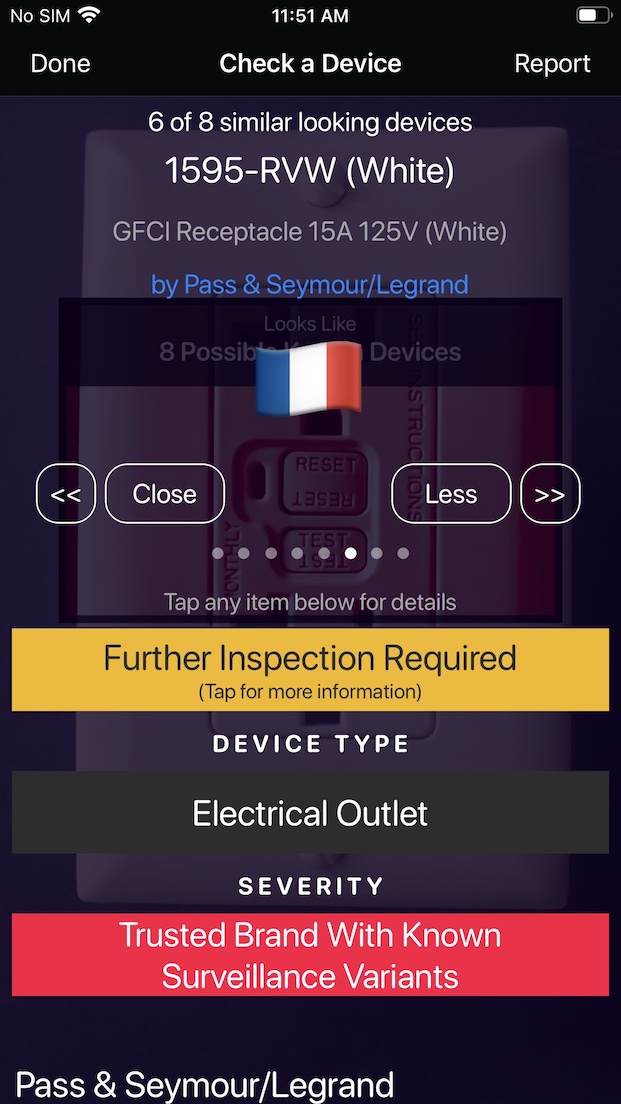Tap Done to exit device check
621x1104 pixels.
(x=60, y=64)
